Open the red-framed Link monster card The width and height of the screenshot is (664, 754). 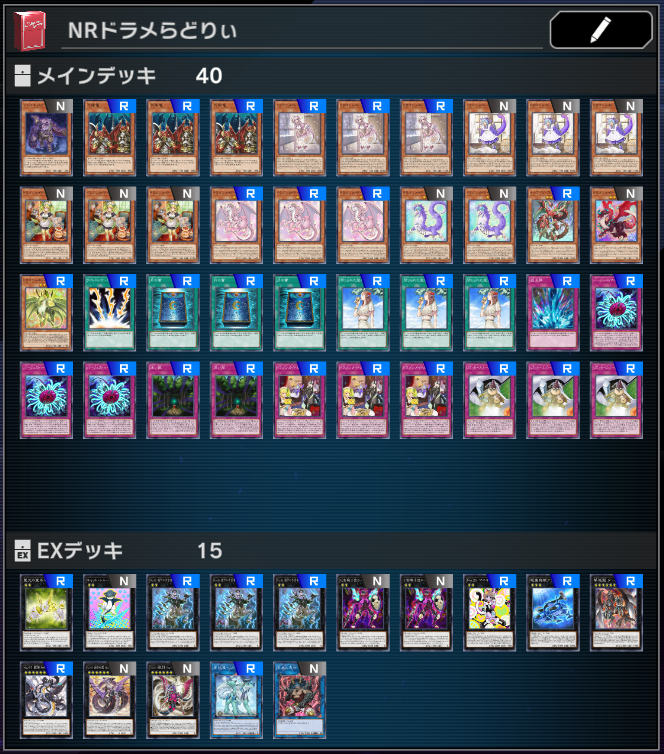pos(300,700)
